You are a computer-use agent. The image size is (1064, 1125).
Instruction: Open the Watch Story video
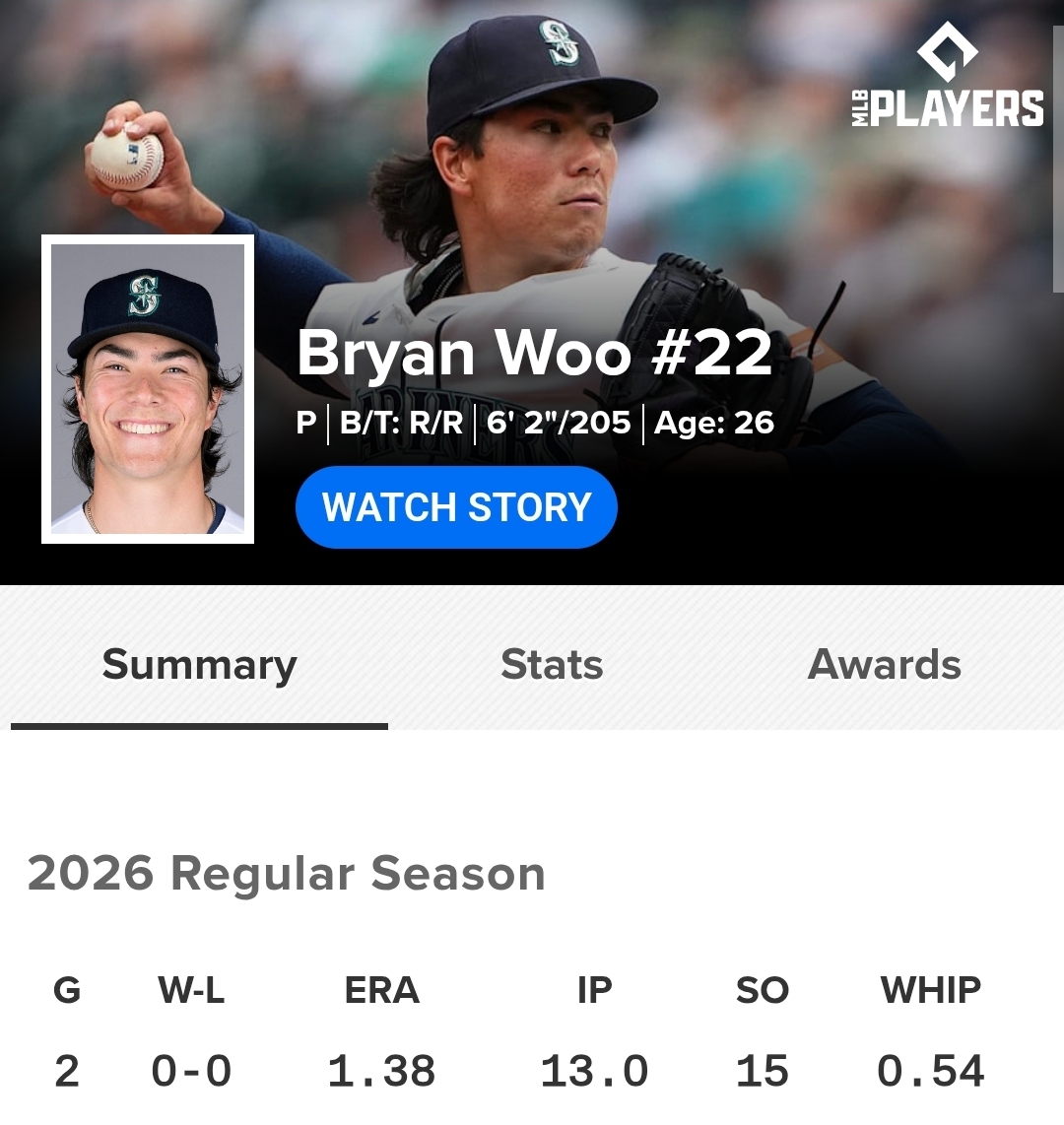pos(456,506)
